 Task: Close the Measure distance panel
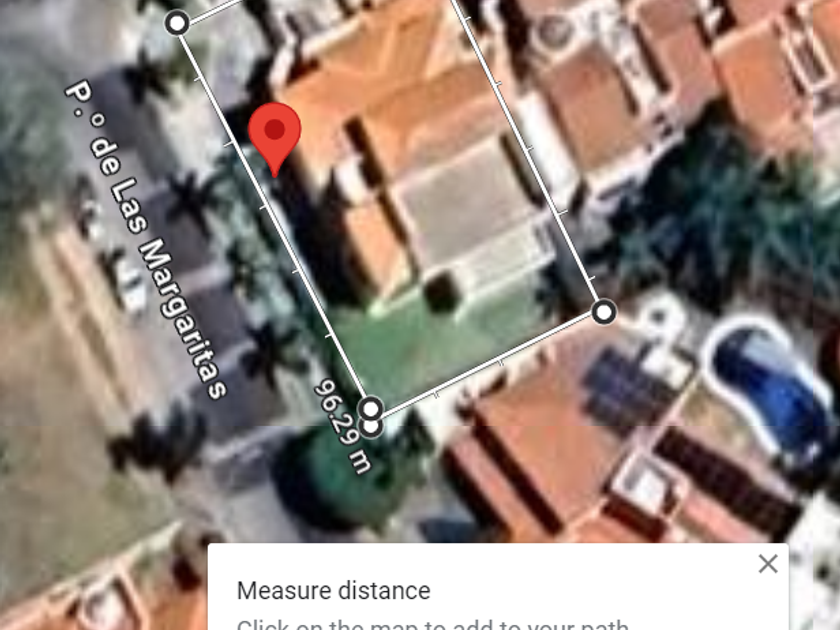[x=767, y=564]
